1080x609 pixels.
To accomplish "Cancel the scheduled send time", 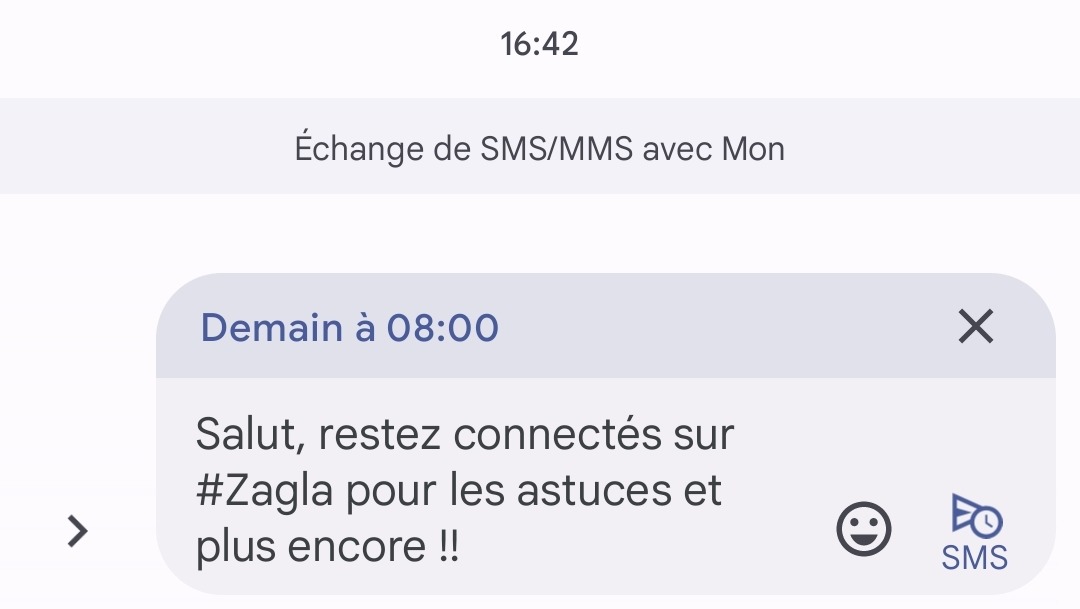I will (975, 327).
